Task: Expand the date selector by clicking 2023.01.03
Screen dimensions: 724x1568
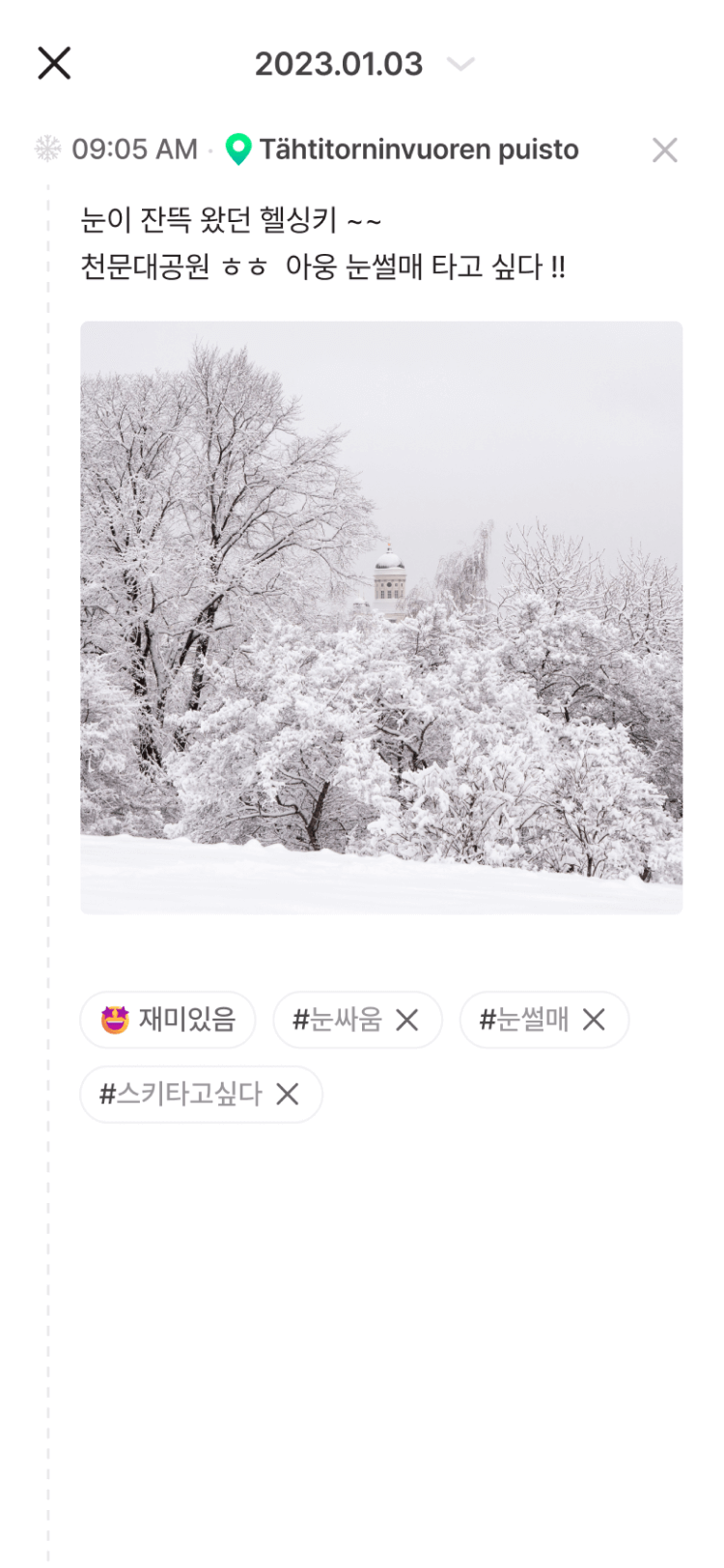Action: point(338,62)
